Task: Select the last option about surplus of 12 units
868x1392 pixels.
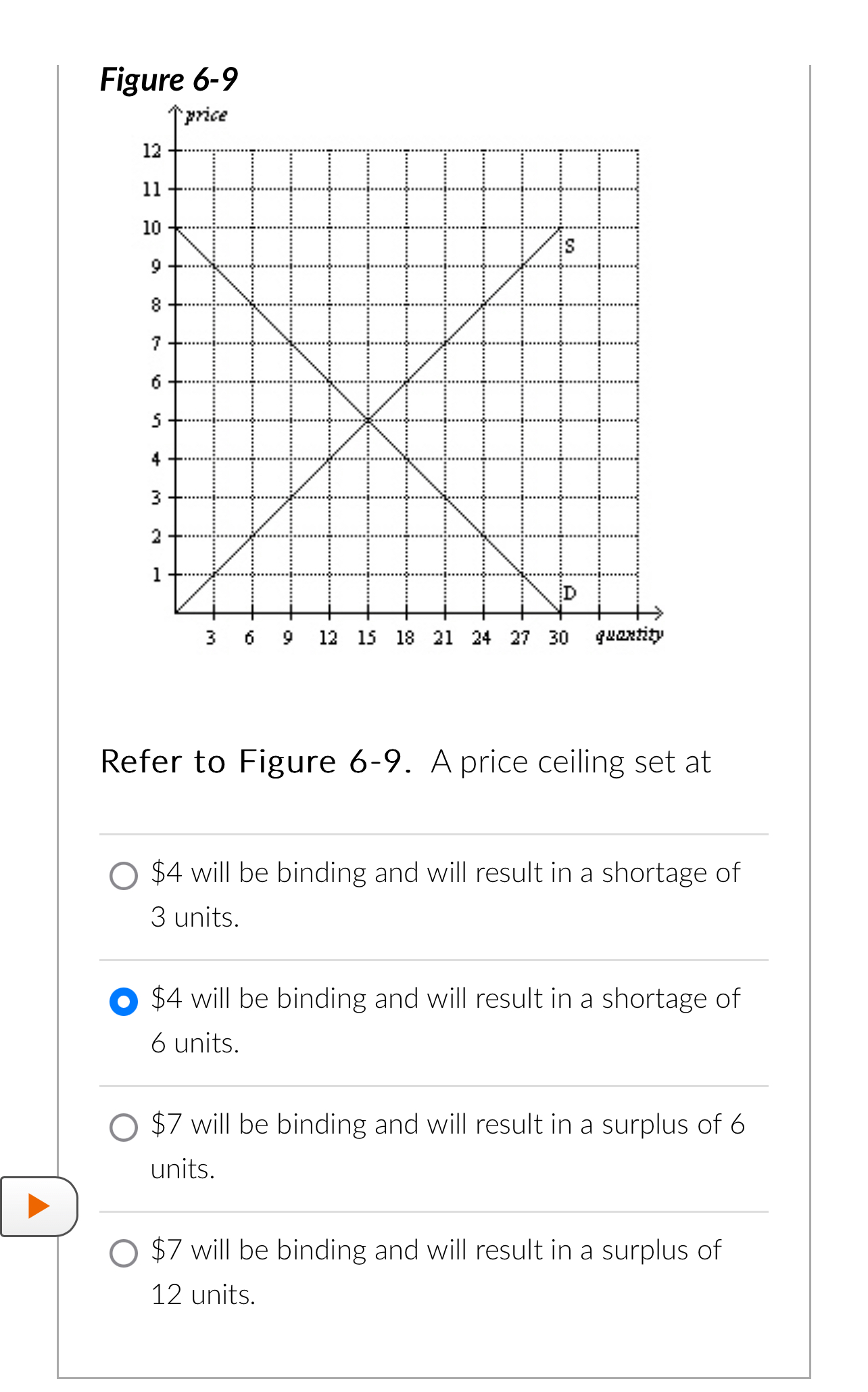Action: click(x=123, y=1254)
